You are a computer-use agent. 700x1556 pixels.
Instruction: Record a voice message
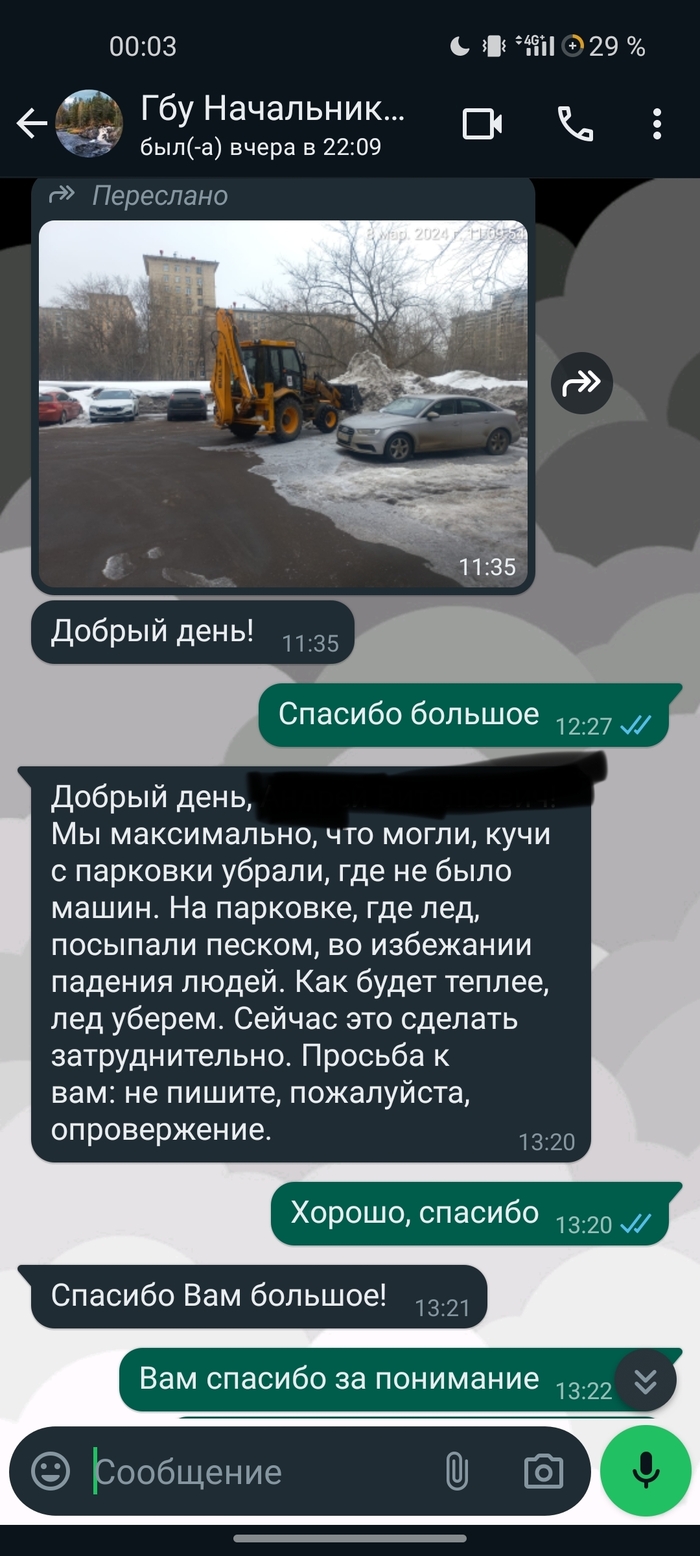click(x=646, y=1471)
